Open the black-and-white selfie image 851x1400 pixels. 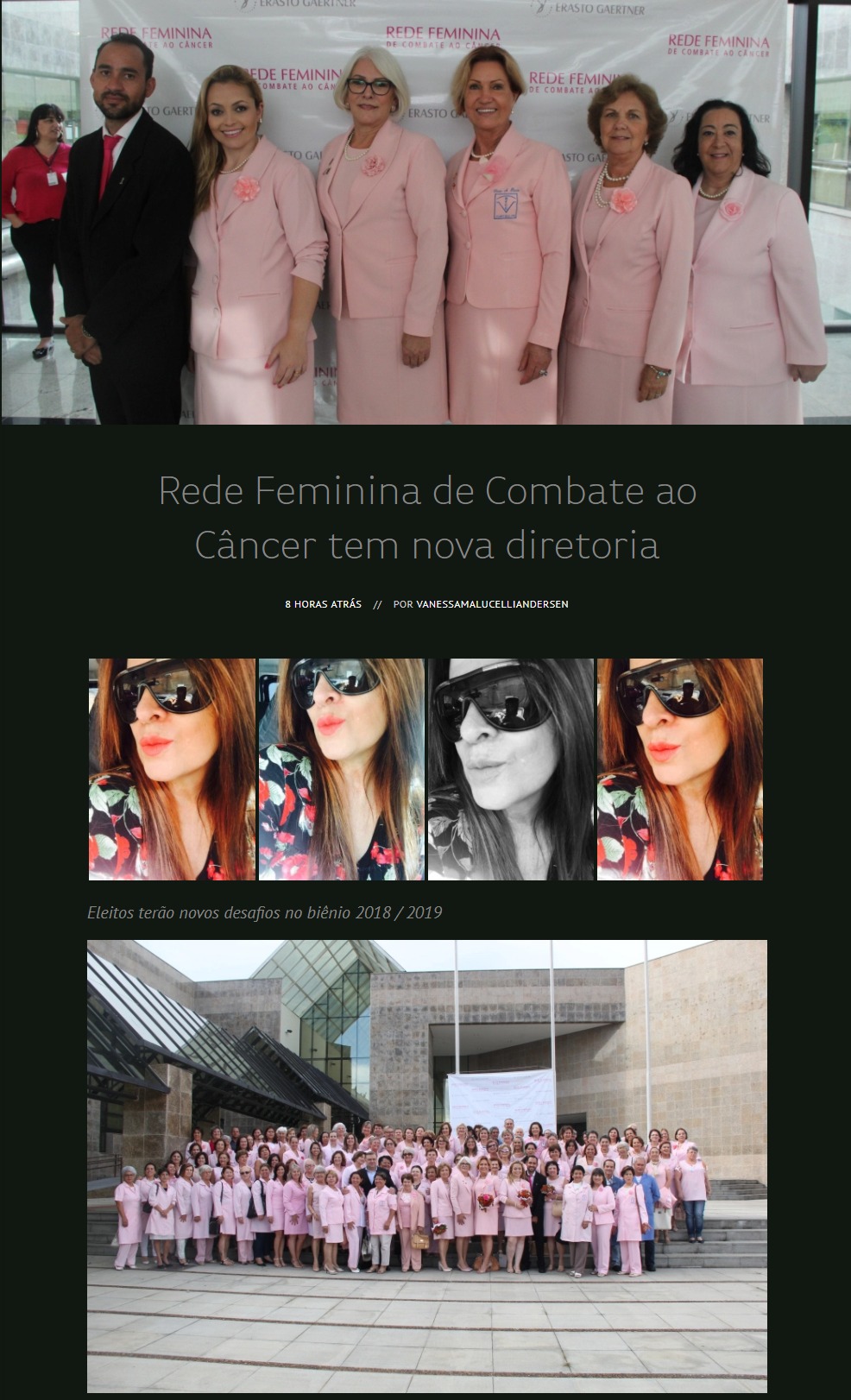pyautogui.click(x=511, y=769)
